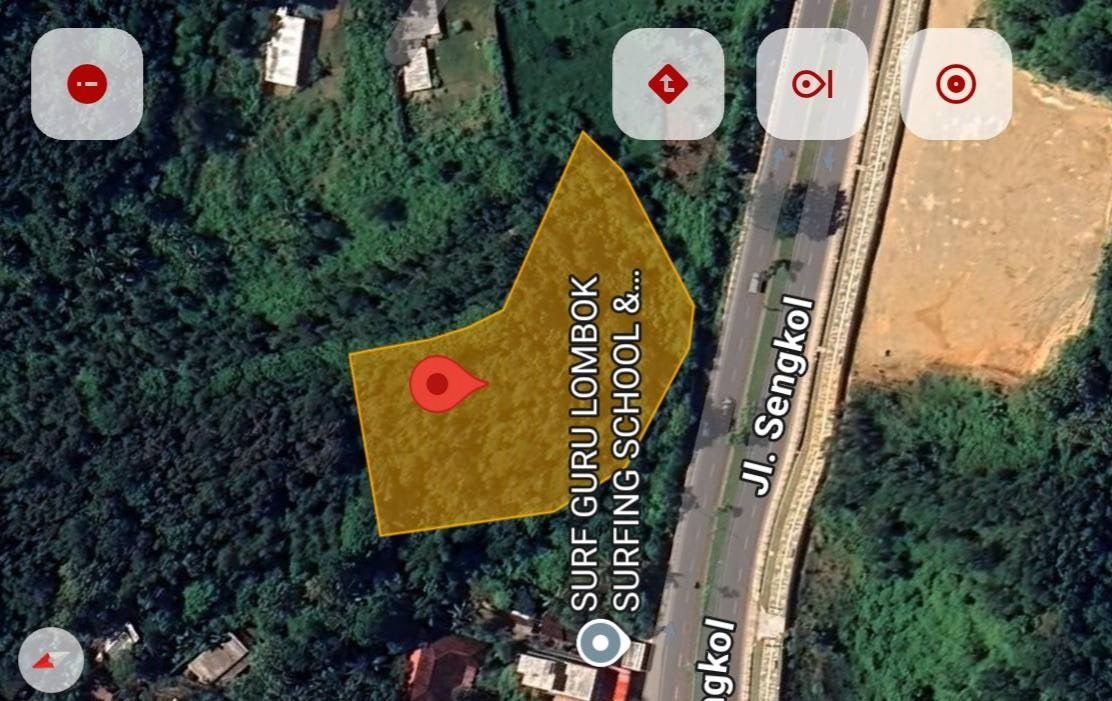Get directions with the turn-arrow button
Viewport: 1112px width, 701px height.
coord(668,84)
